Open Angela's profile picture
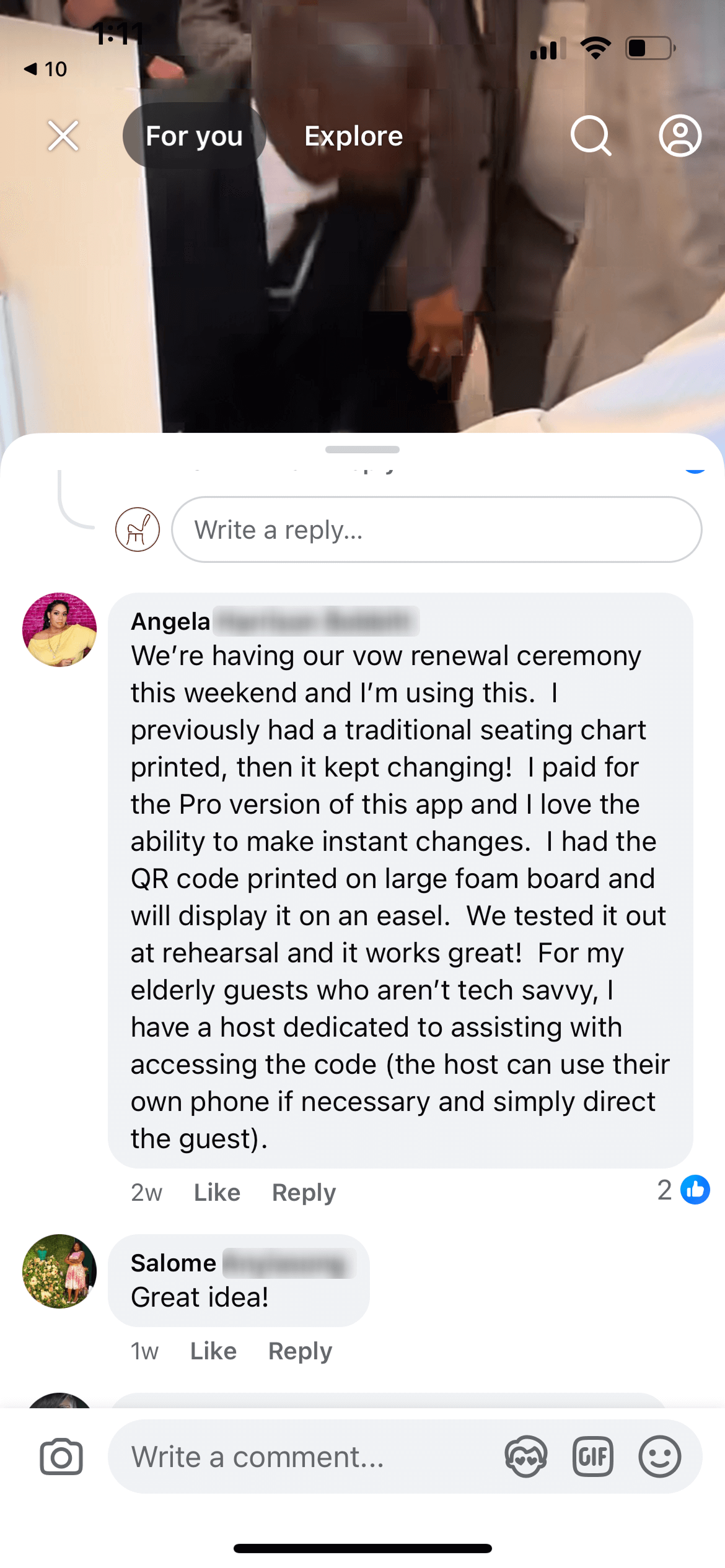Viewport: 725px width, 1568px height. tap(59, 629)
